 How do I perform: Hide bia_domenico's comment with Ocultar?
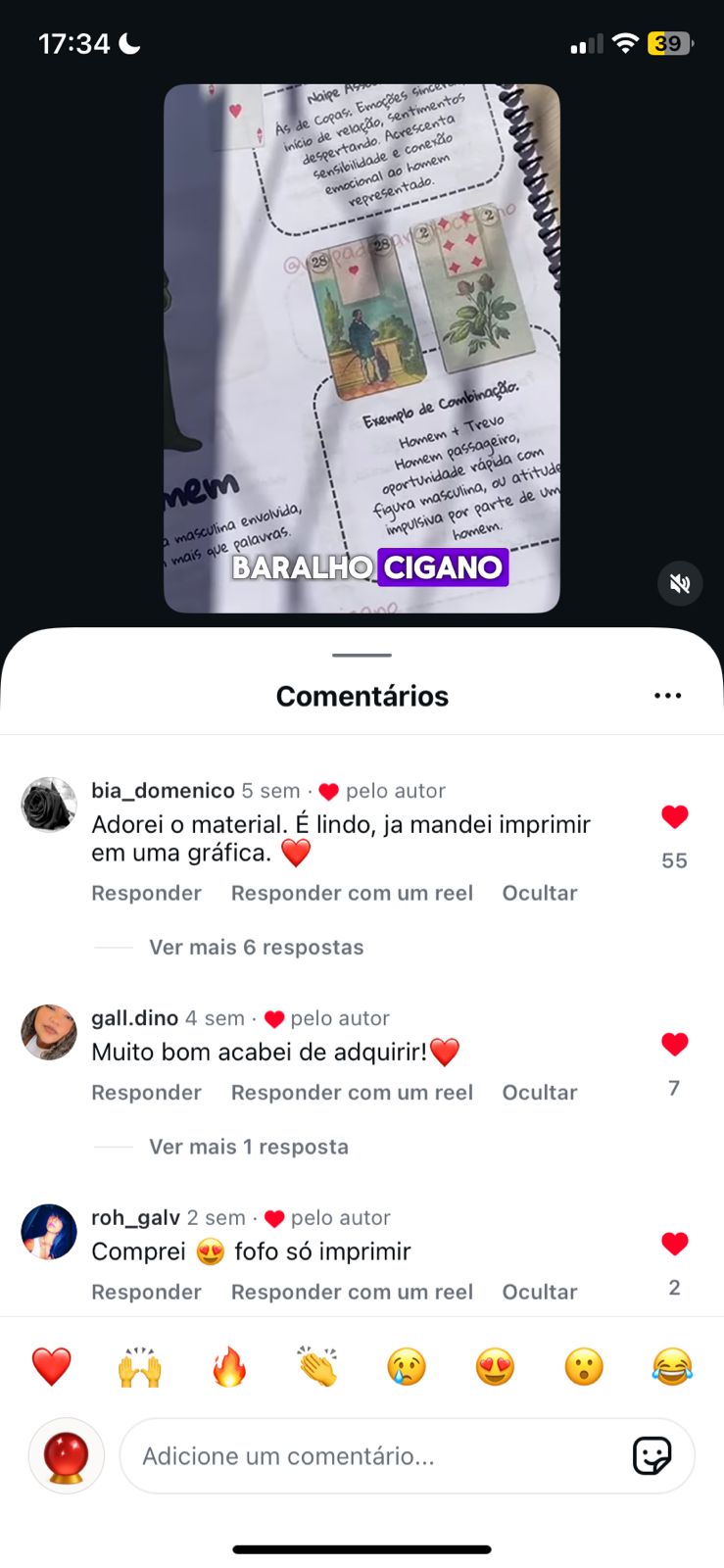tap(539, 893)
